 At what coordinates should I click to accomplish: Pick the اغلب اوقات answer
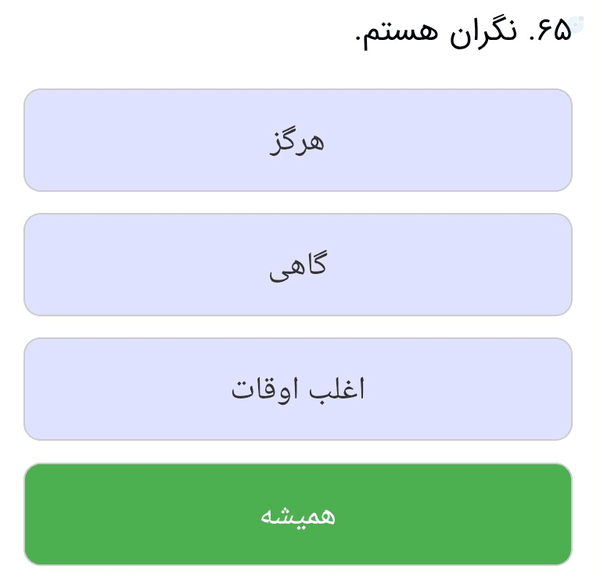tap(298, 389)
